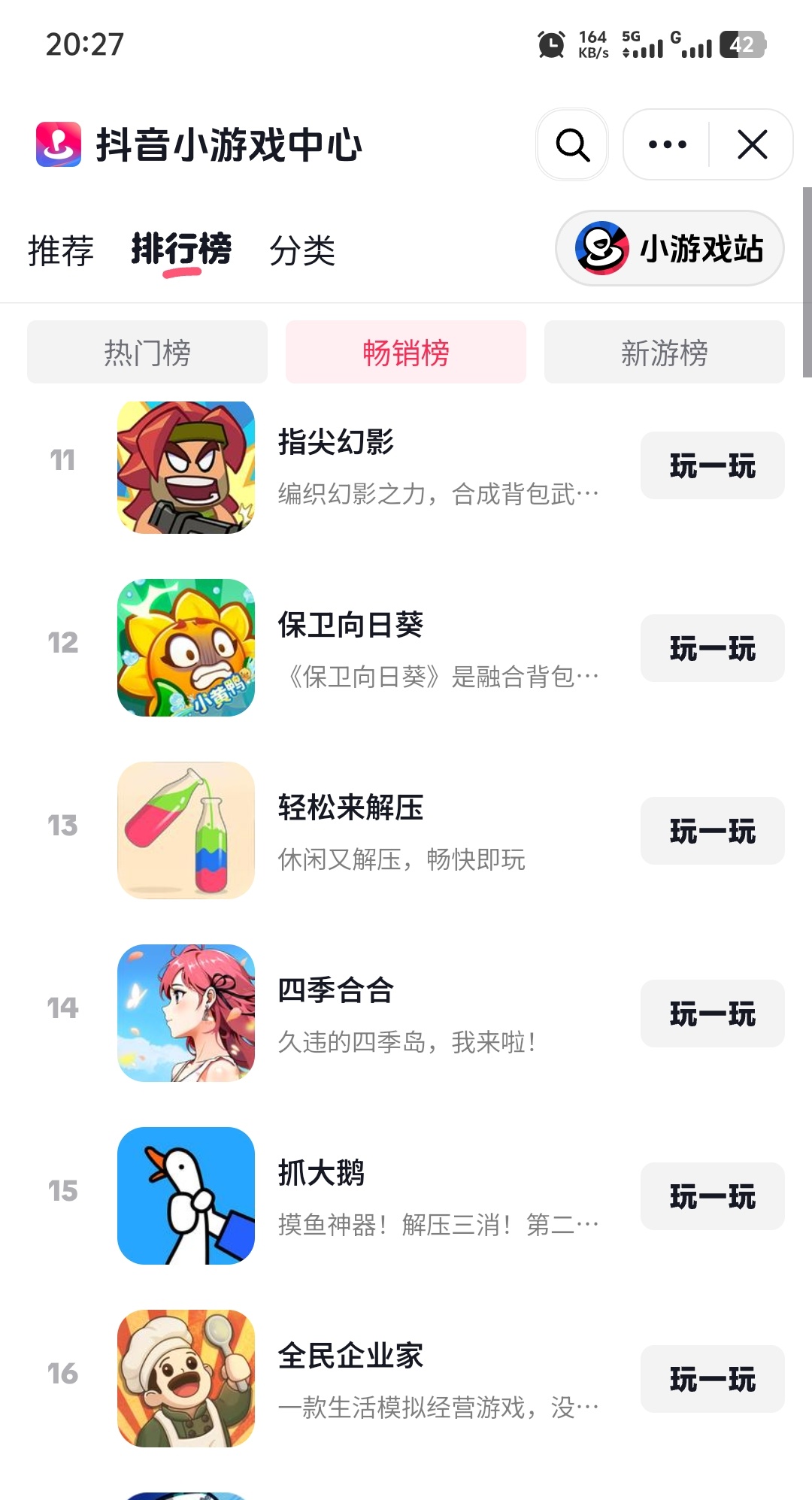Image resolution: width=812 pixels, height=1500 pixels.
Task: Open the 抓大鹅 goose game icon
Action: 186,1195
